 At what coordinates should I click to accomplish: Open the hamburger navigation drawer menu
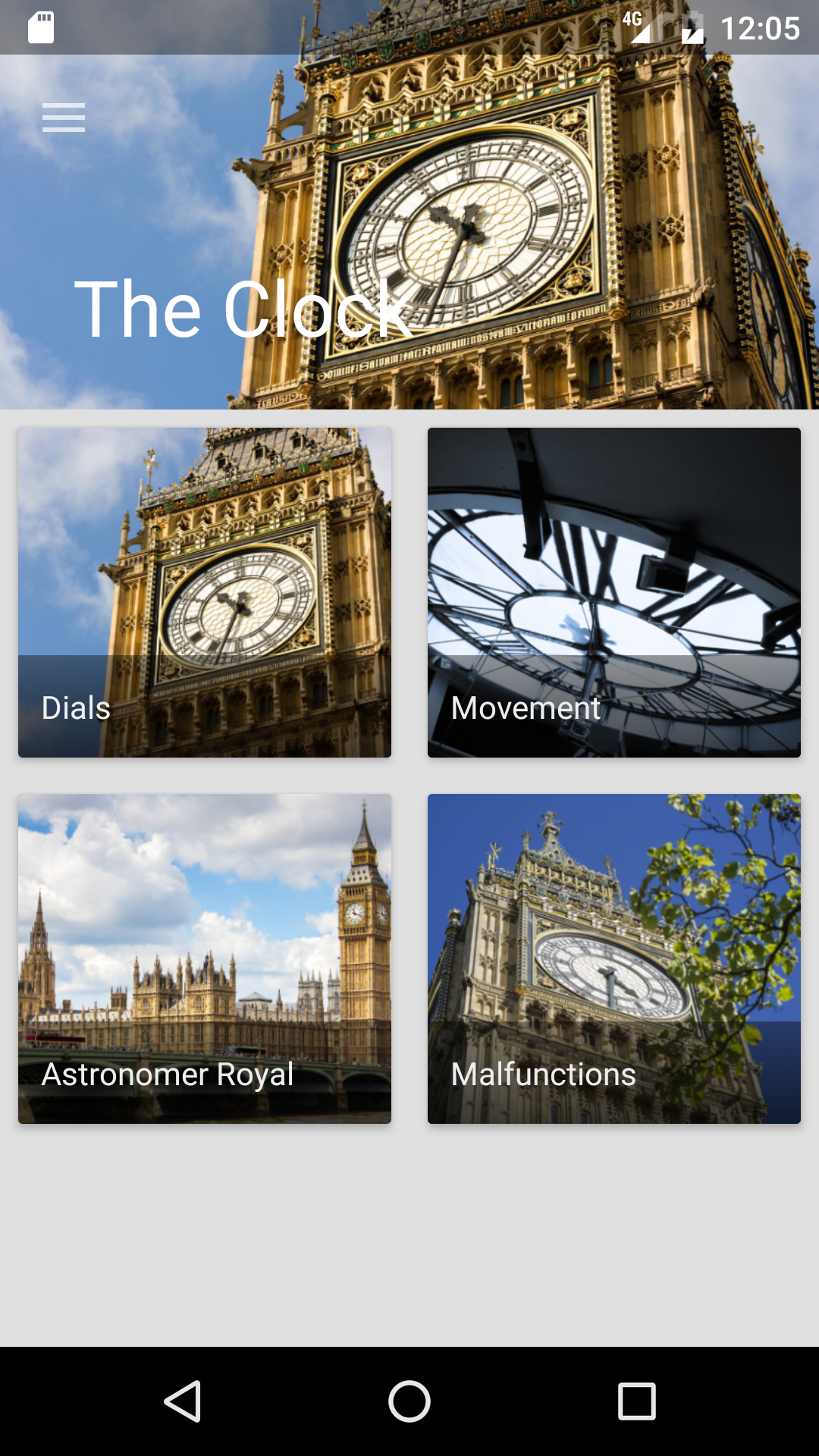[64, 118]
